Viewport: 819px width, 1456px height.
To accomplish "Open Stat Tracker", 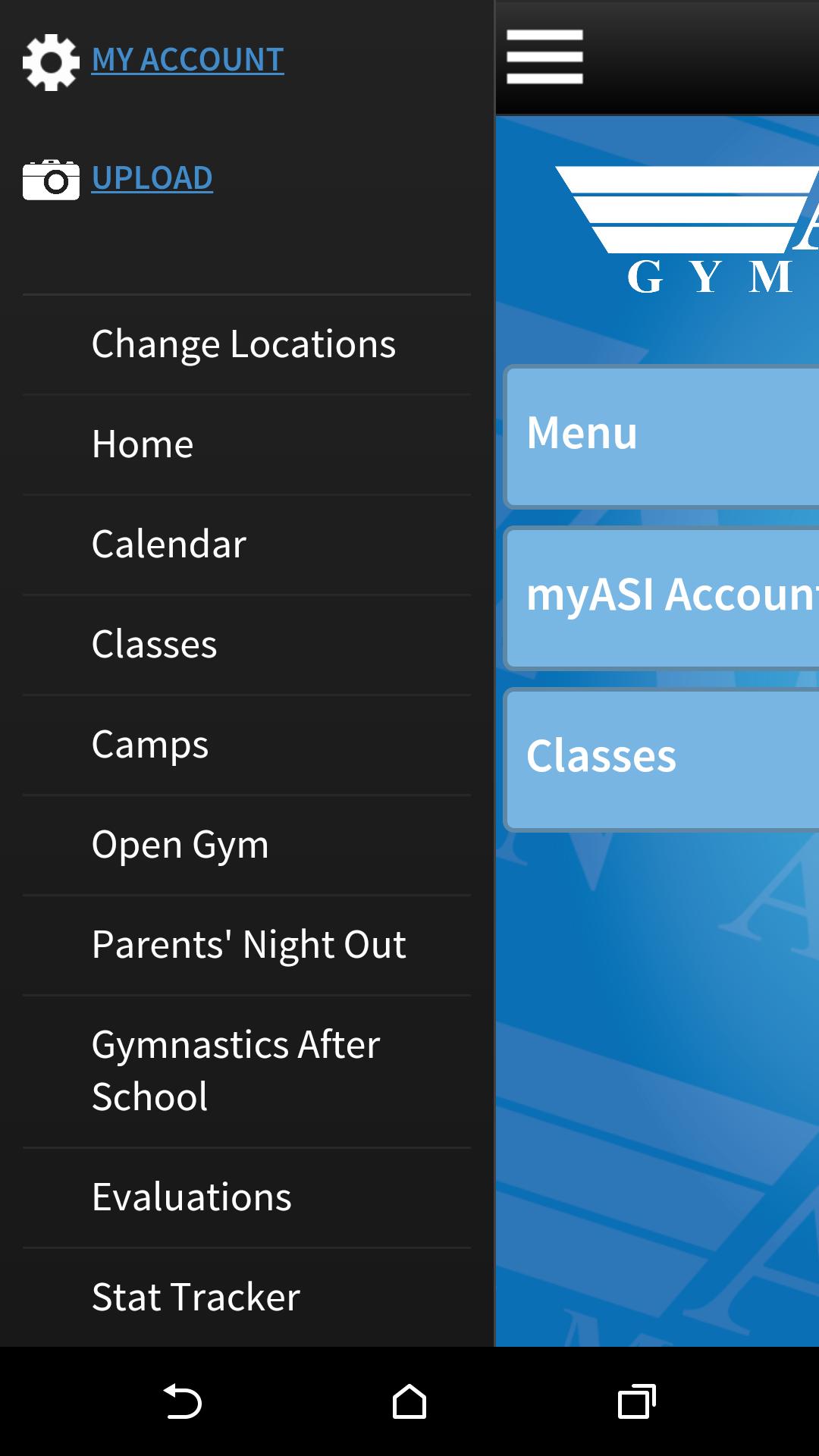I will 196,1298.
